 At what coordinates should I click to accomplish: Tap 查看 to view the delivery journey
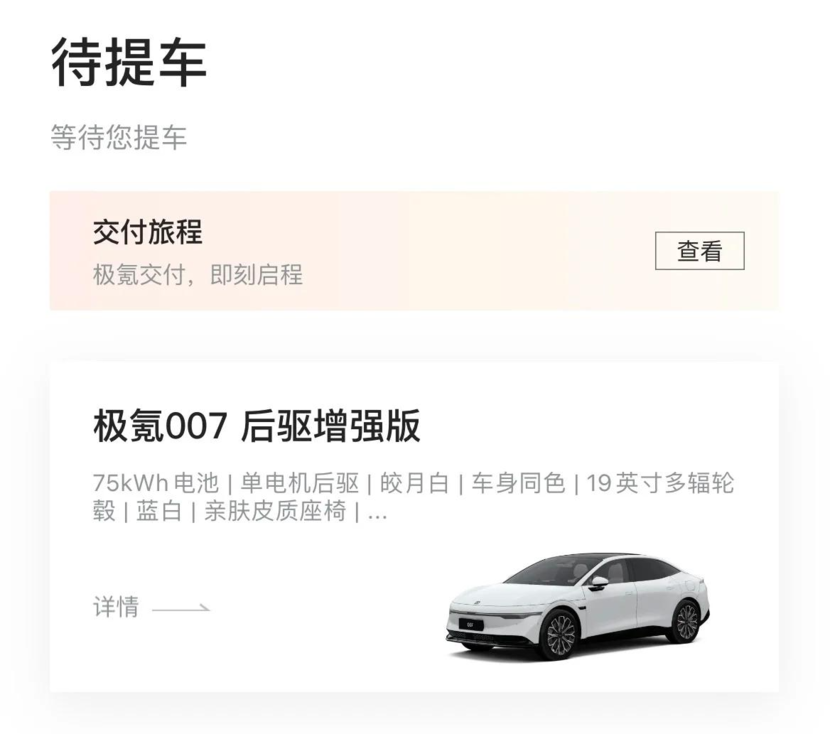(699, 251)
